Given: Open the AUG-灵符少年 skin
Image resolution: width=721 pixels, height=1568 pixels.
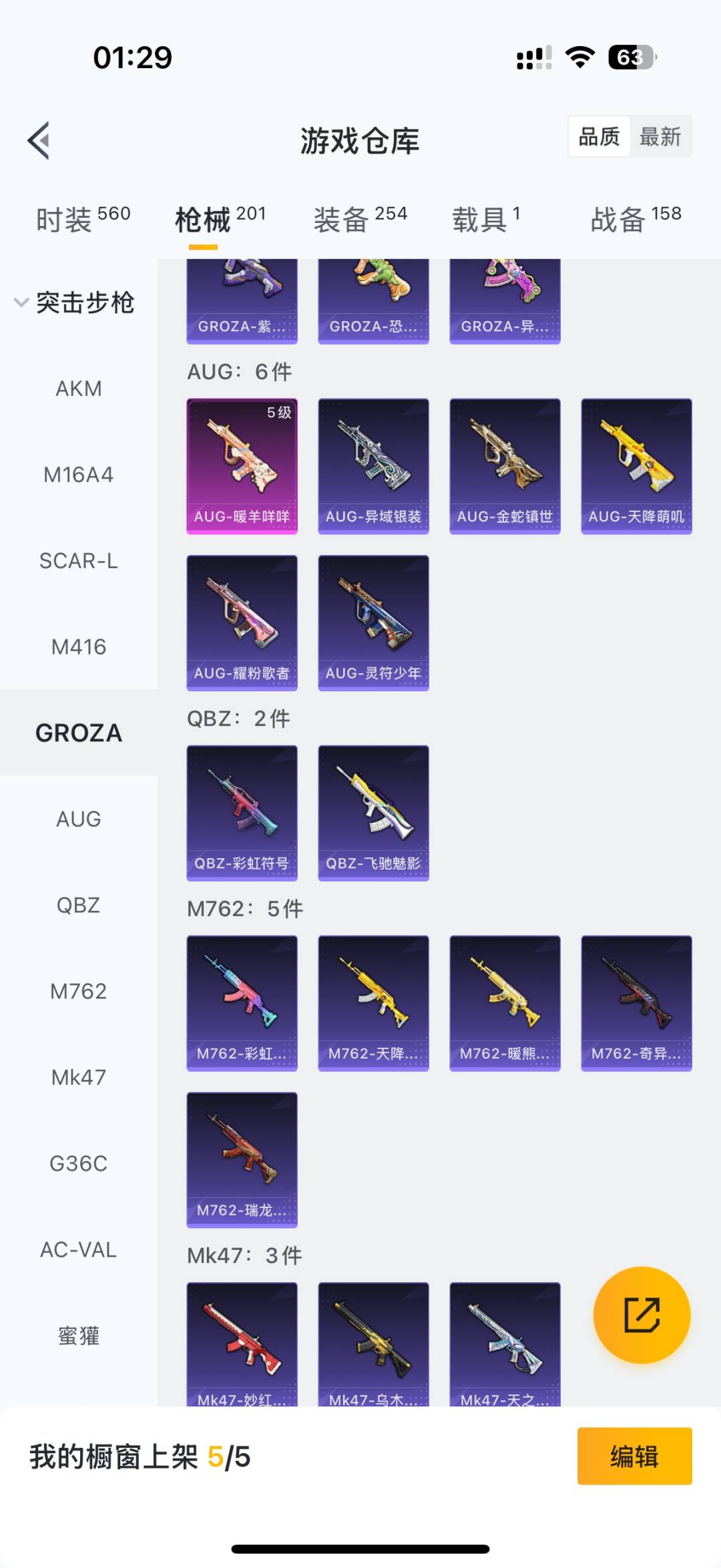Looking at the screenshot, I should [373, 622].
